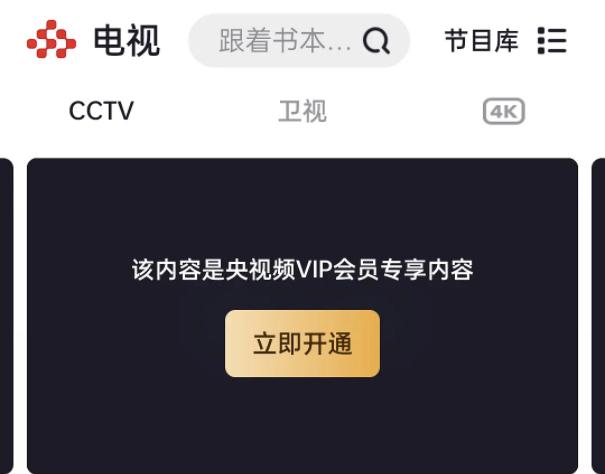The height and width of the screenshot is (474, 605).
Task: Switch to the CCTV tab
Action: click(x=101, y=111)
